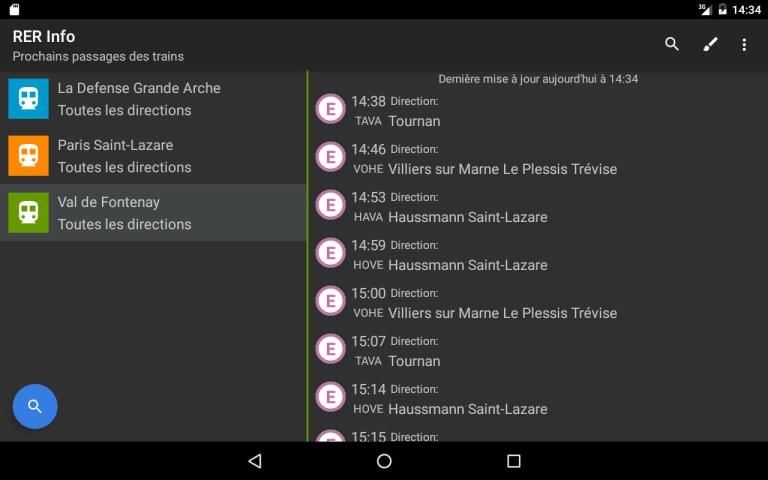Viewport: 768px width, 480px height.
Task: Open the 14:46 train to Villiers sur Marne
Action: pyautogui.click(x=536, y=158)
